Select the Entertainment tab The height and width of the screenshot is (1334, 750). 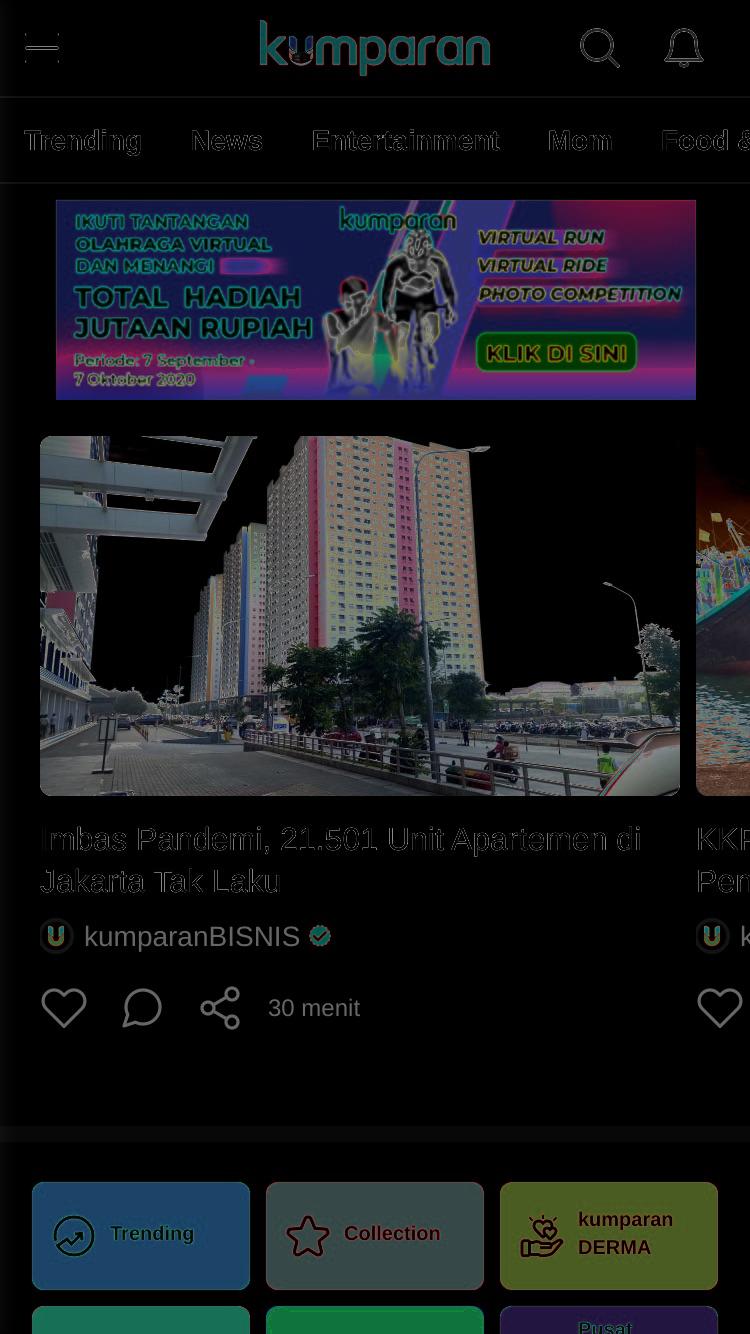coord(405,140)
